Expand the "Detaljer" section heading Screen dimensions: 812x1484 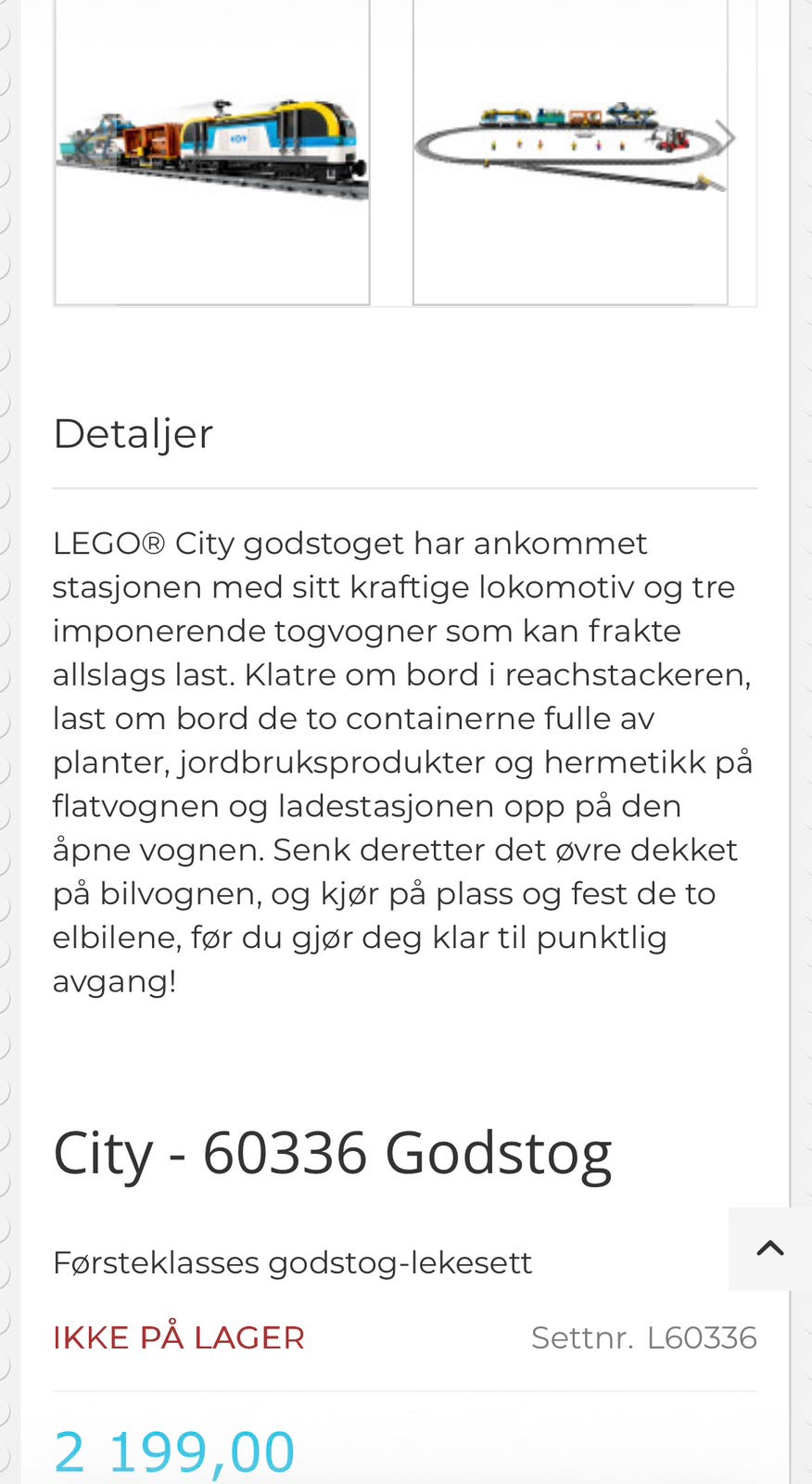pos(133,433)
